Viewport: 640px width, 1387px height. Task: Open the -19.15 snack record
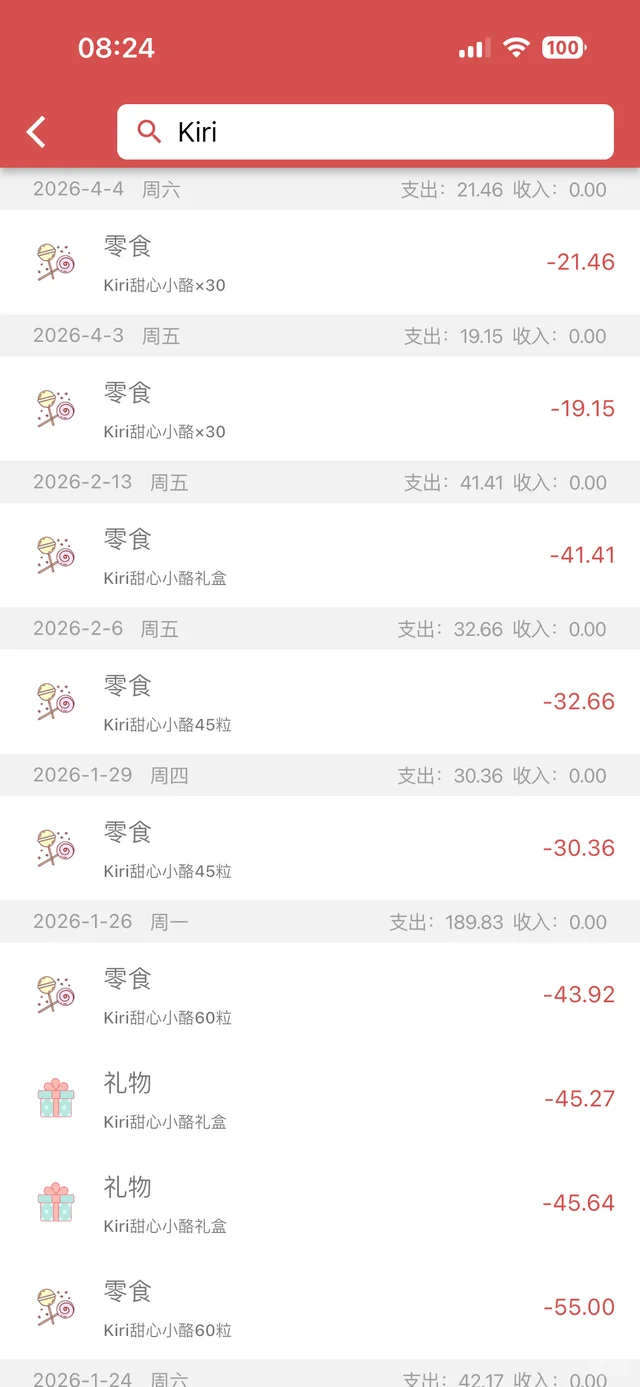(x=320, y=408)
